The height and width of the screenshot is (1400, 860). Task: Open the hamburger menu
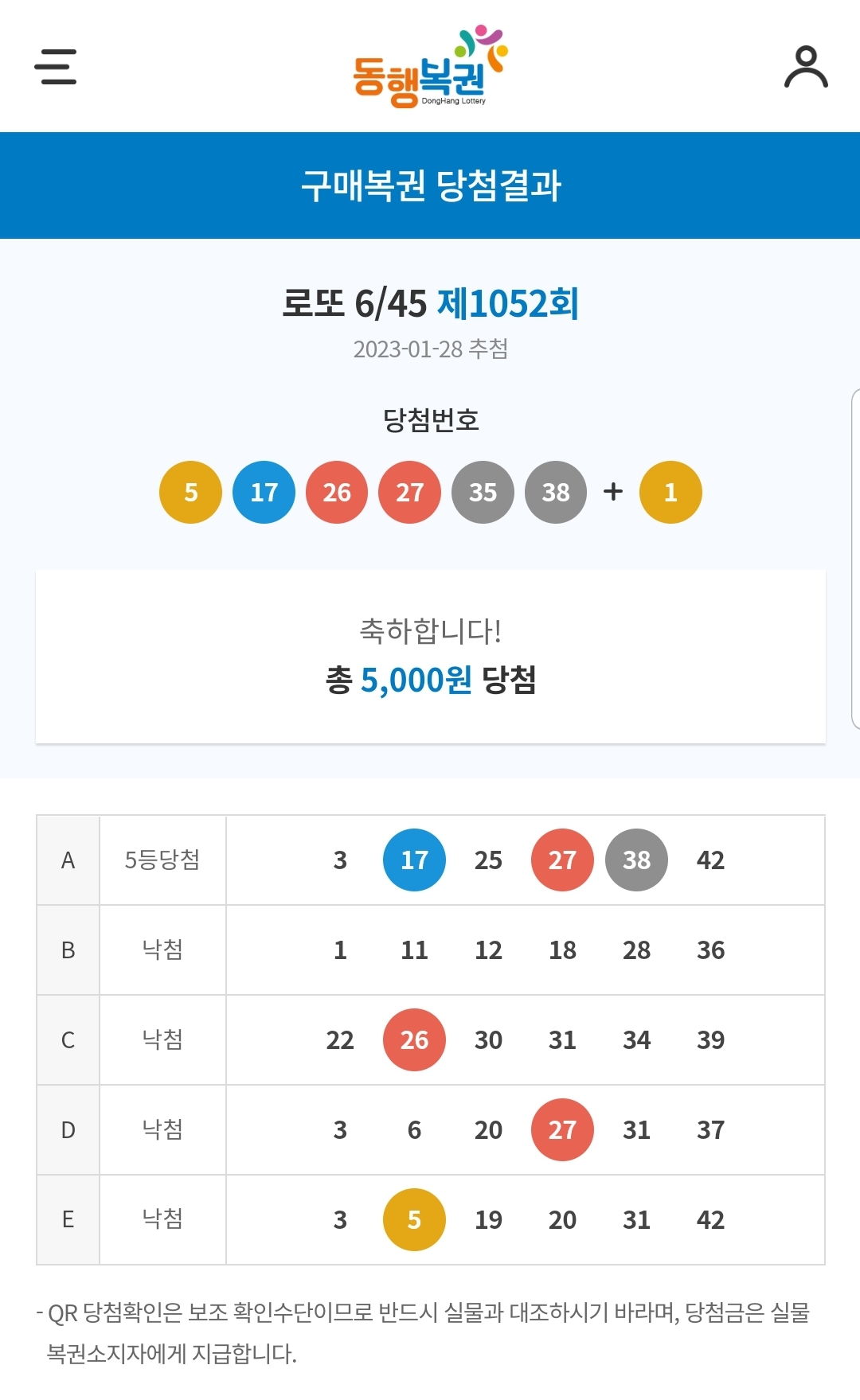[56, 67]
